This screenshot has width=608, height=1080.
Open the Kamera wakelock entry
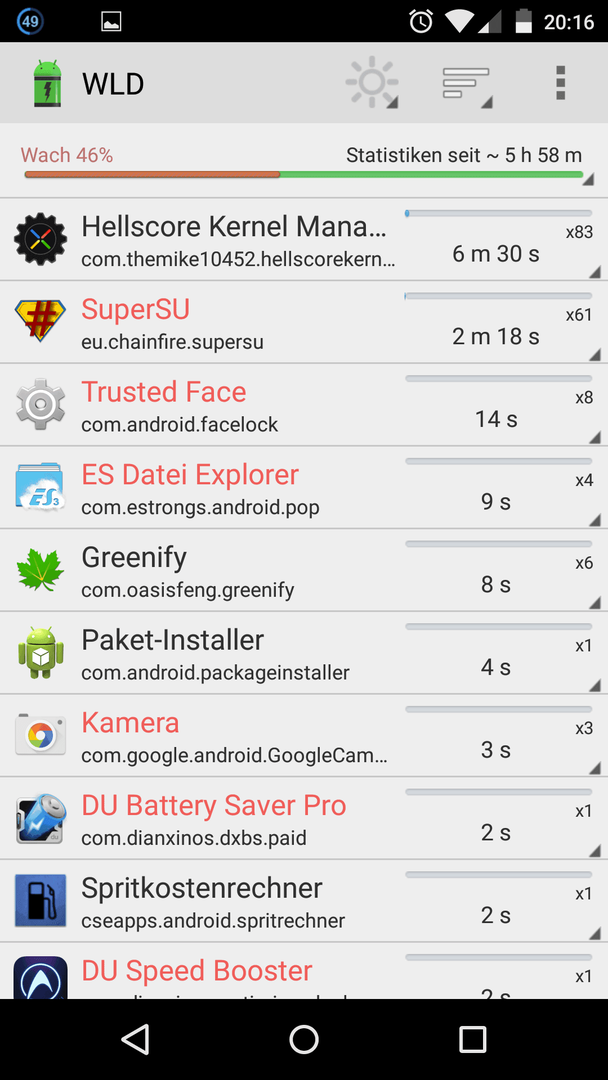pos(304,736)
